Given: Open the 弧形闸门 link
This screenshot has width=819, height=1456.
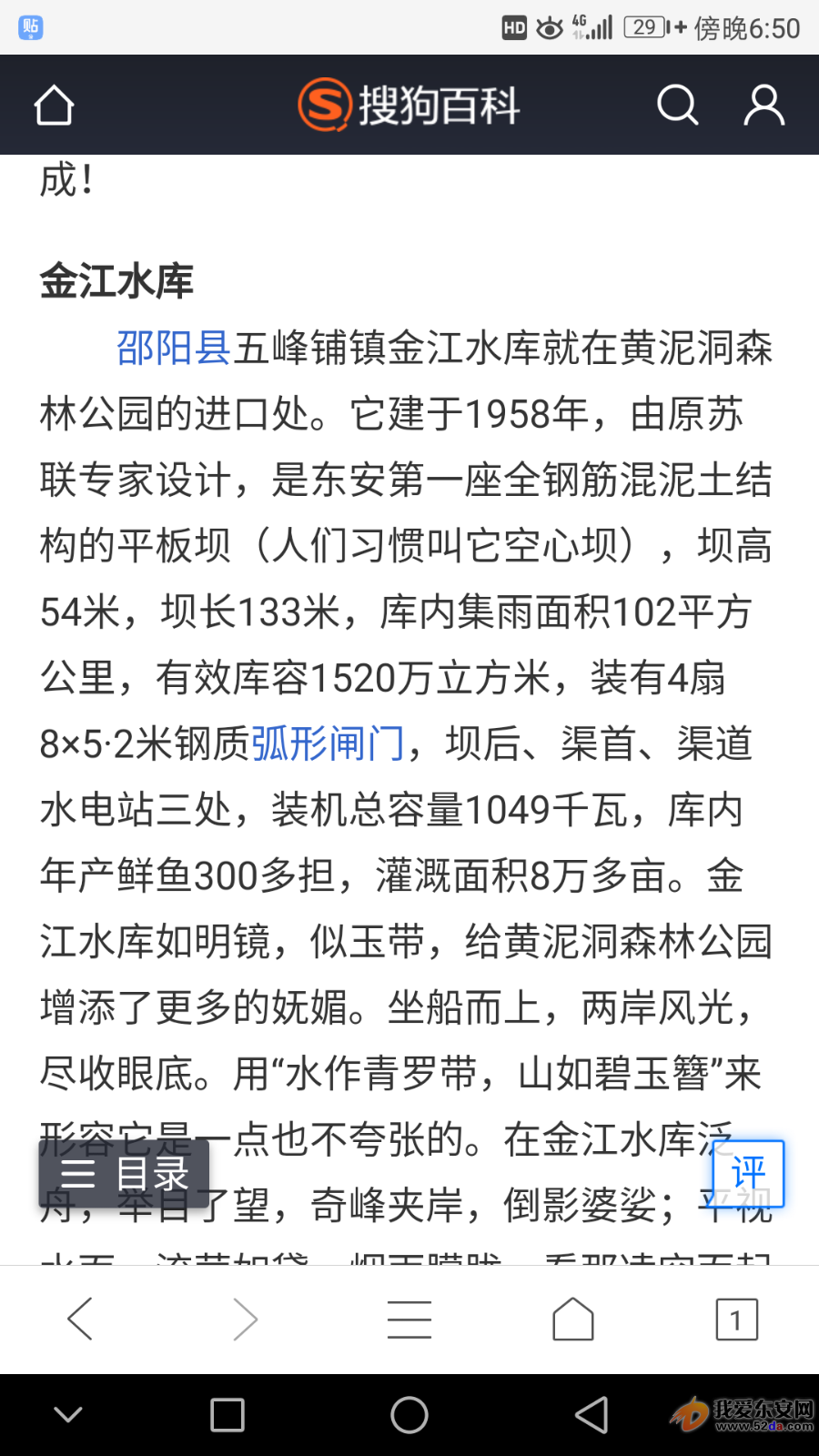Looking at the screenshot, I should [328, 743].
